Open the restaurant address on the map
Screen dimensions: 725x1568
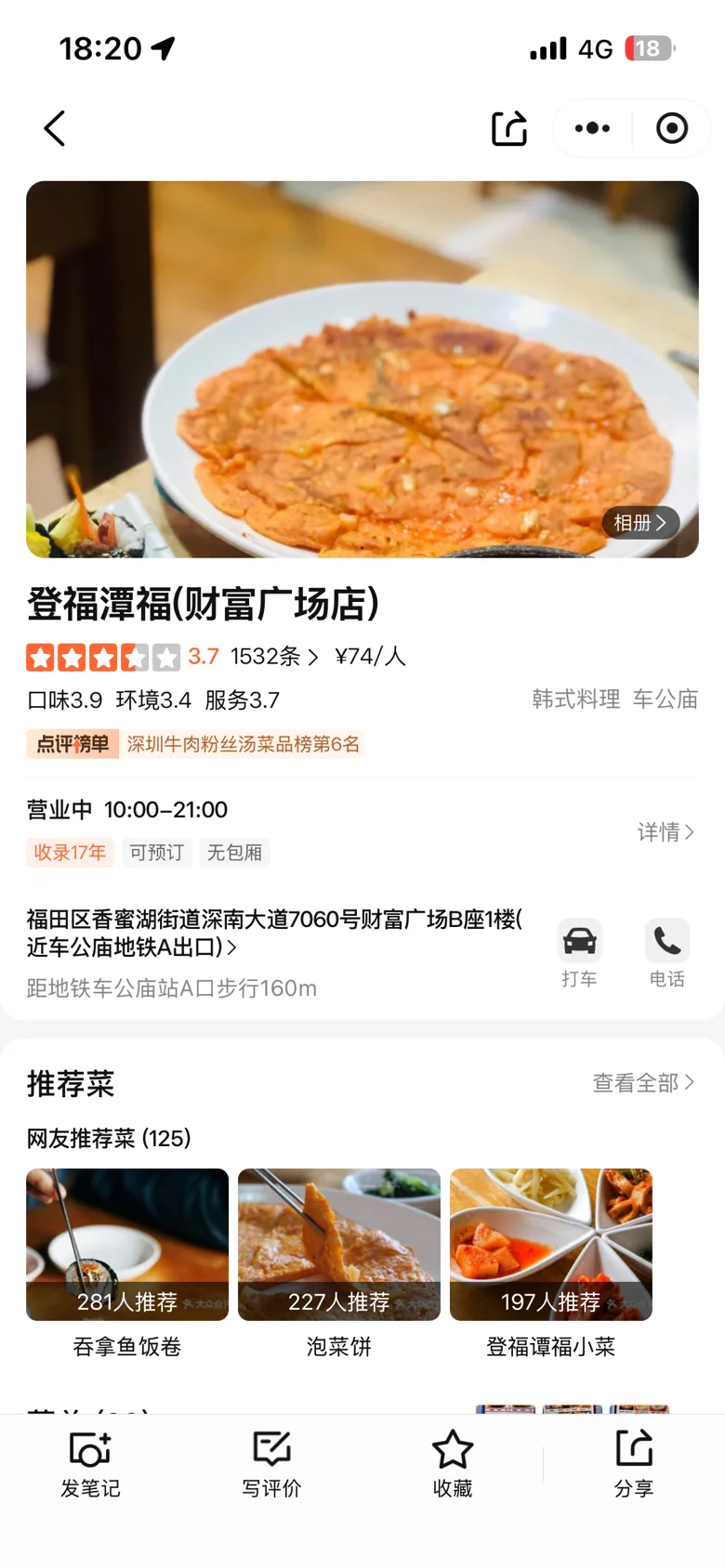274,933
